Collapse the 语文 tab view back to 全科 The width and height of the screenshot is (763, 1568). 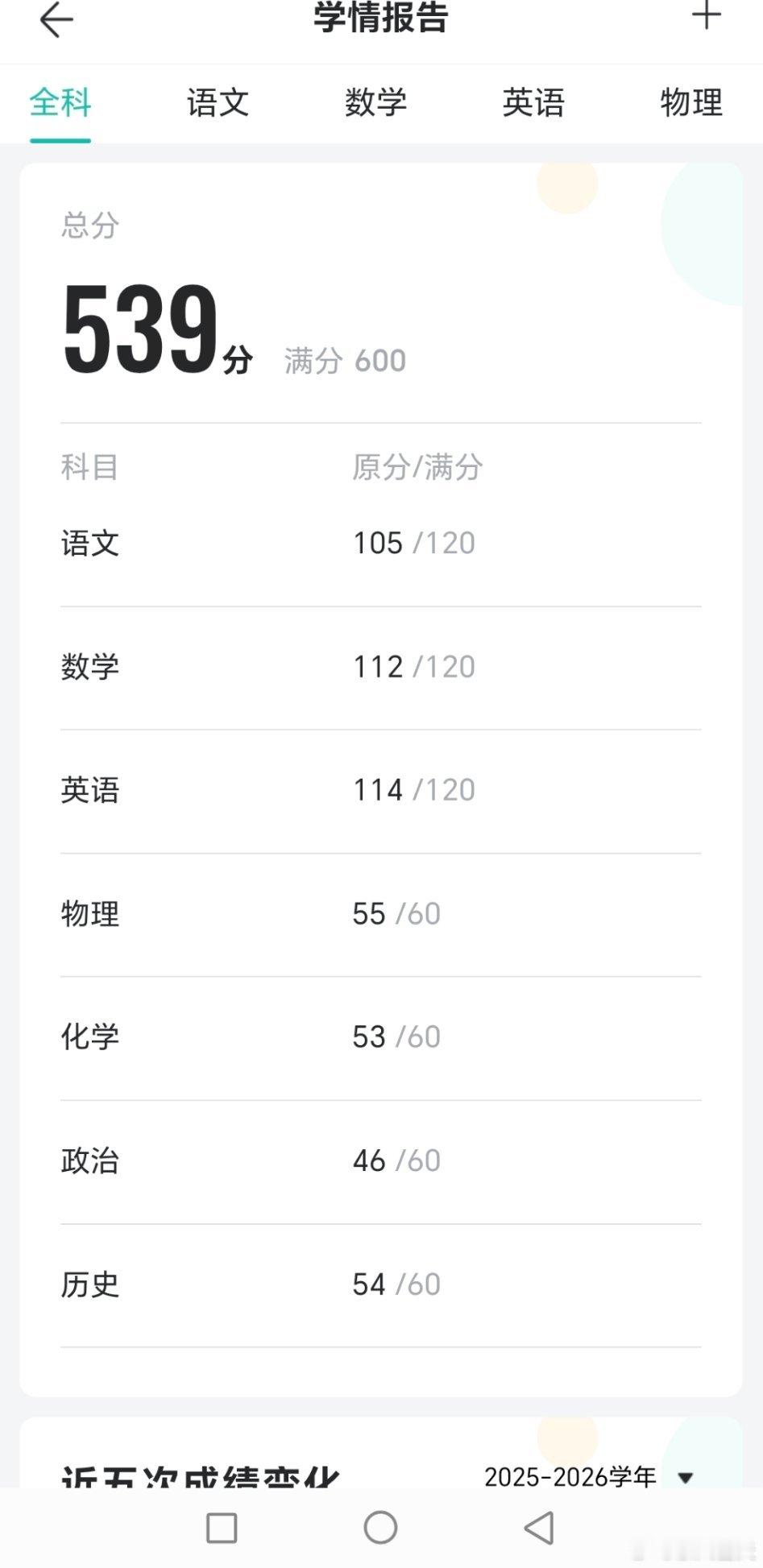[x=59, y=104]
